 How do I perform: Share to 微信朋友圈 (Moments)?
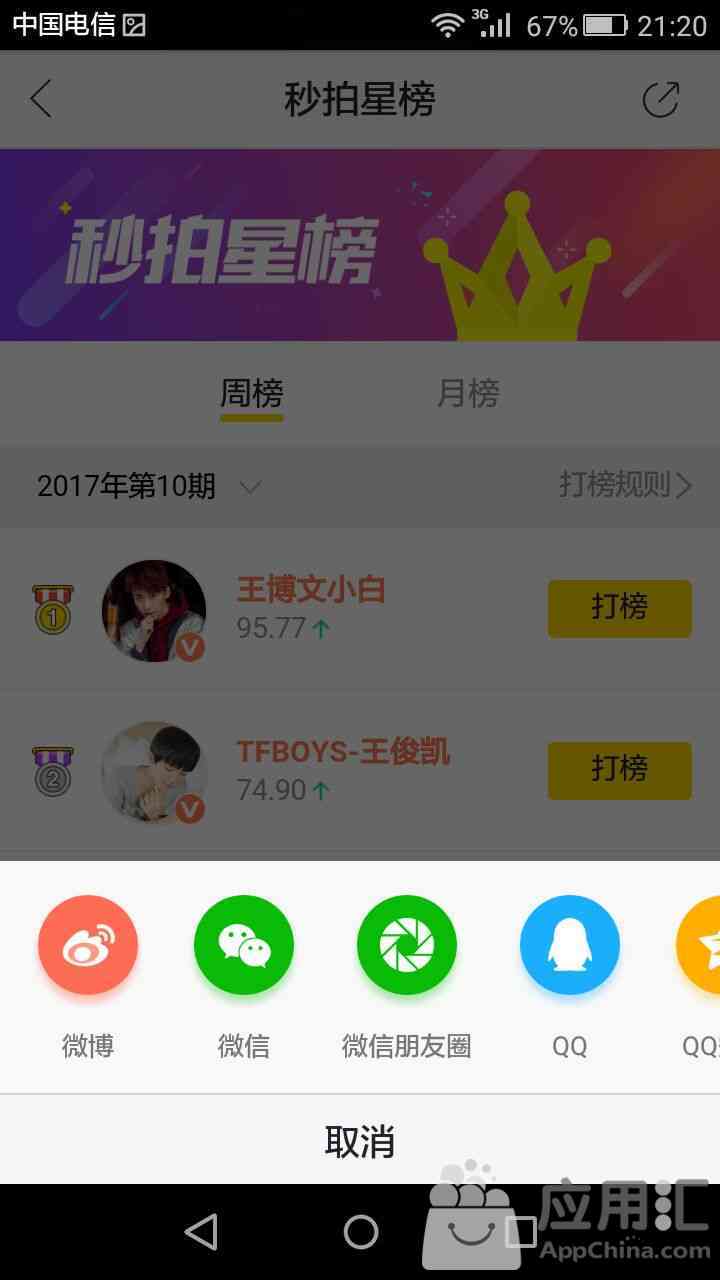coord(407,945)
